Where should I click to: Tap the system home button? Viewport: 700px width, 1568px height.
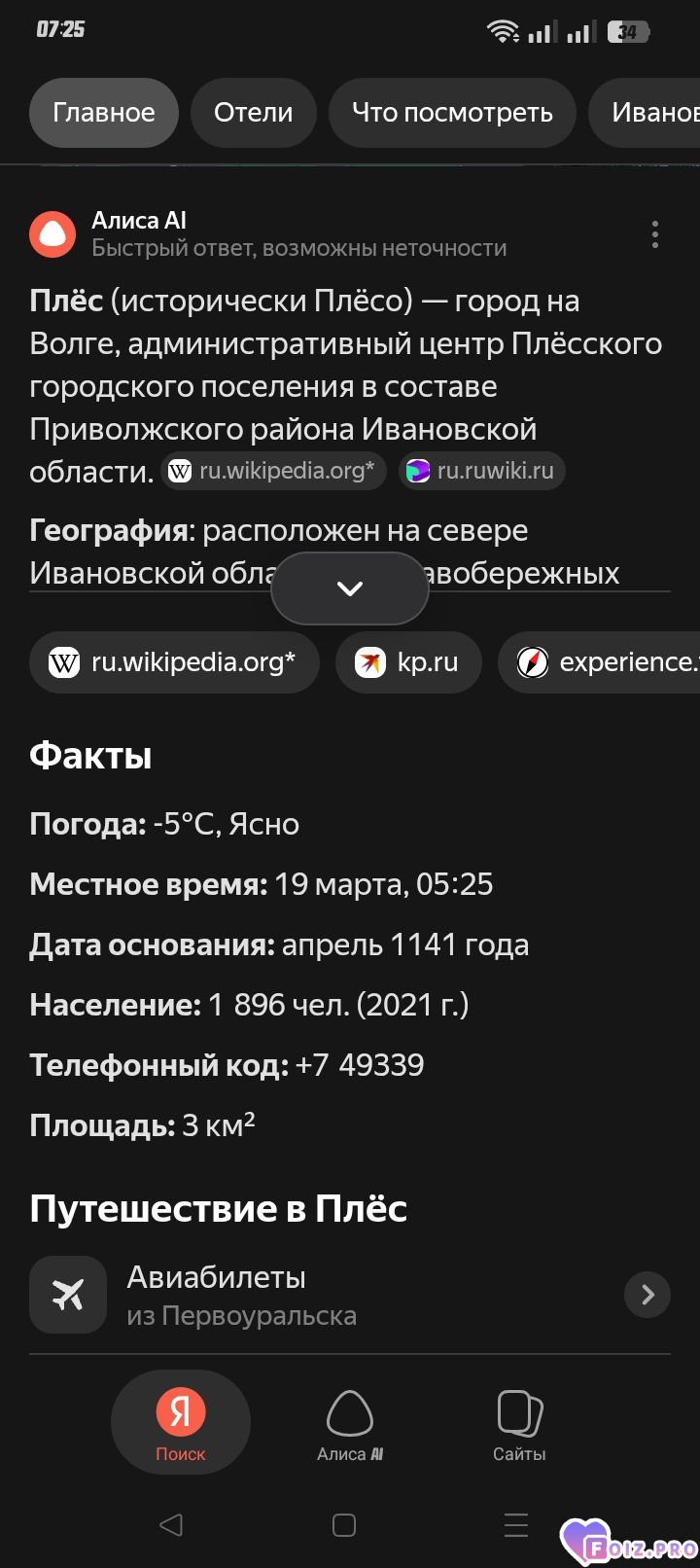(344, 1524)
